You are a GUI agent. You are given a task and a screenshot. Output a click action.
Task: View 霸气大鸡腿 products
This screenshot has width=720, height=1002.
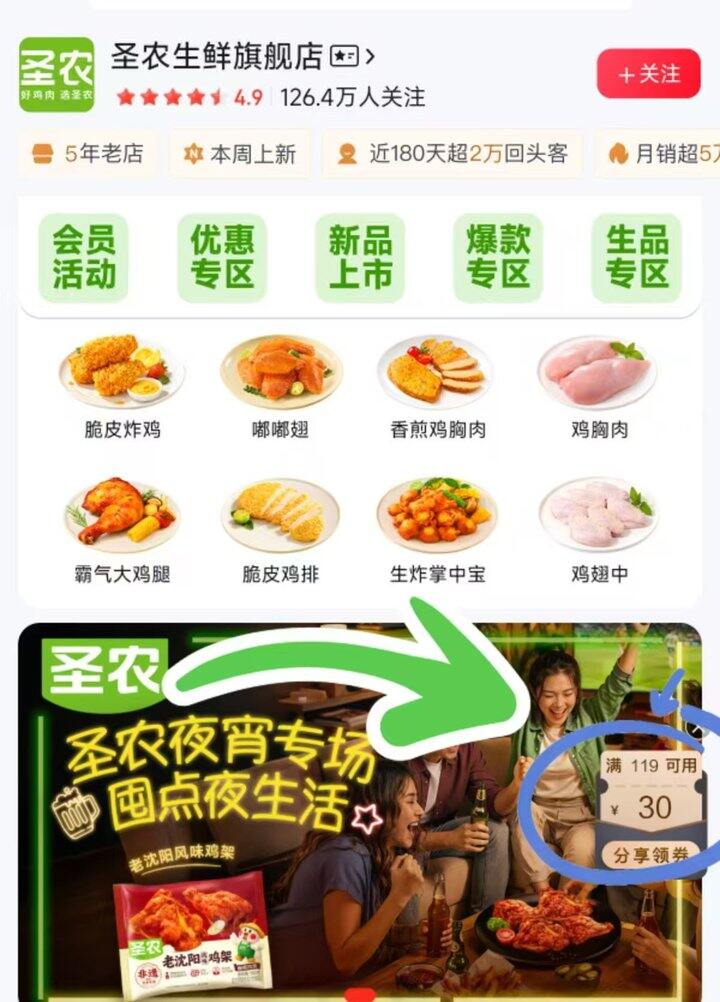(122, 530)
